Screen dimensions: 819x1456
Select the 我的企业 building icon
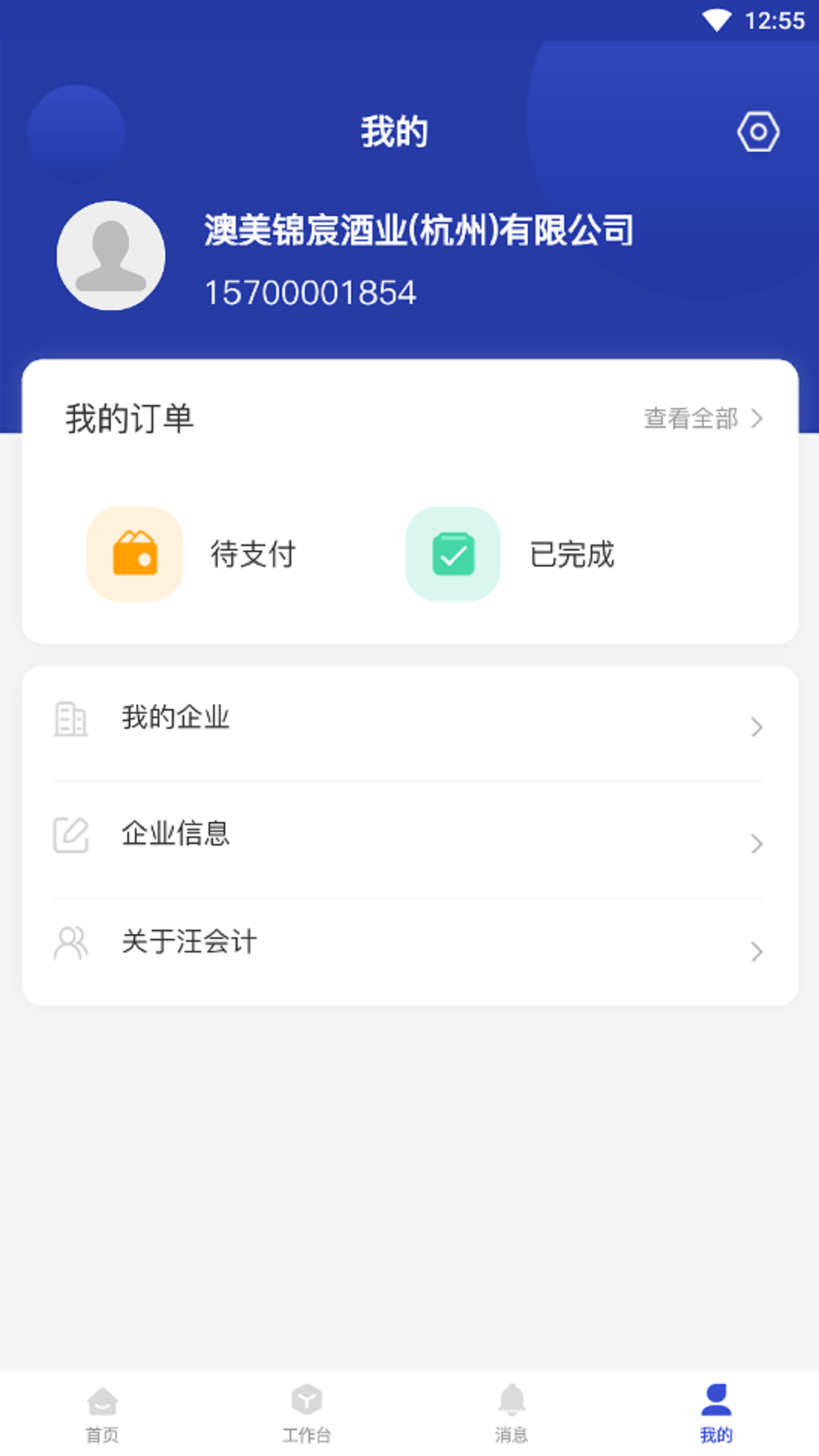pos(71,718)
